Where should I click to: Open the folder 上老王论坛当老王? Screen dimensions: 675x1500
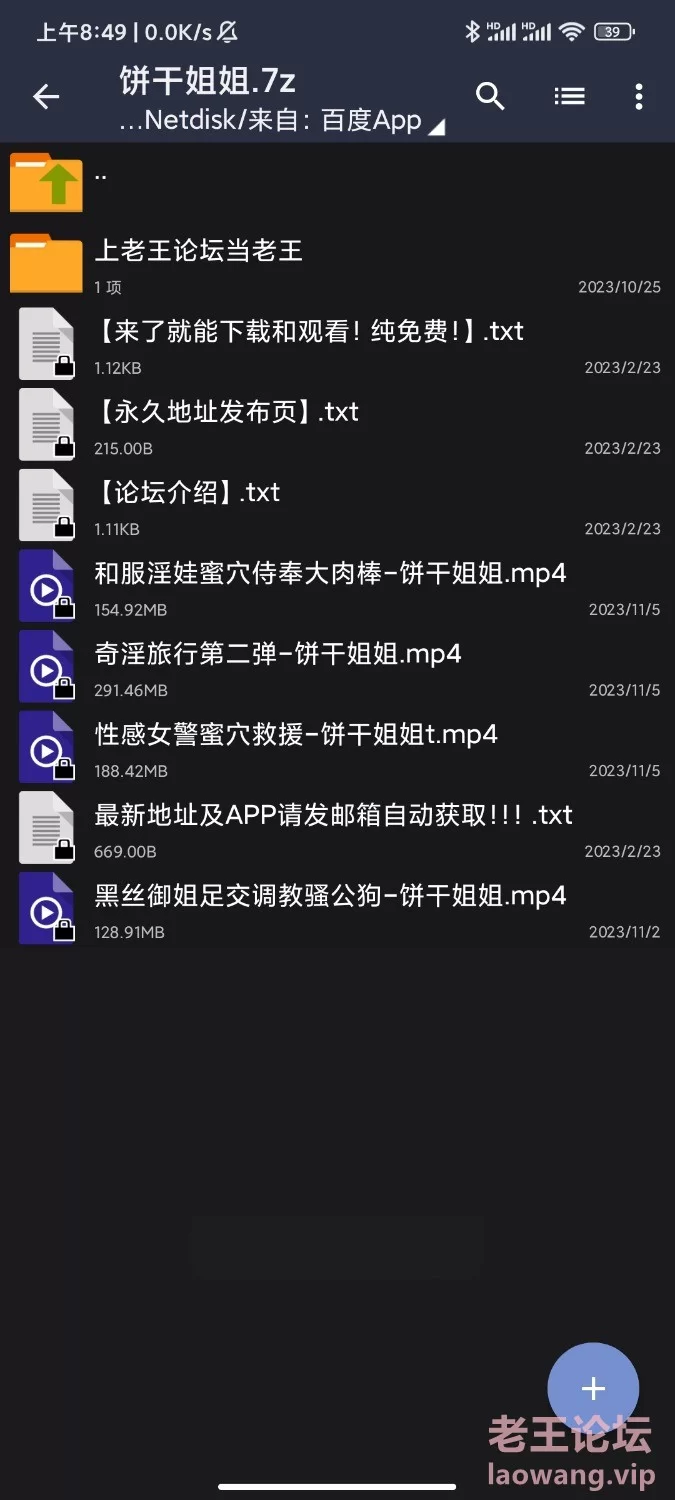click(337, 264)
